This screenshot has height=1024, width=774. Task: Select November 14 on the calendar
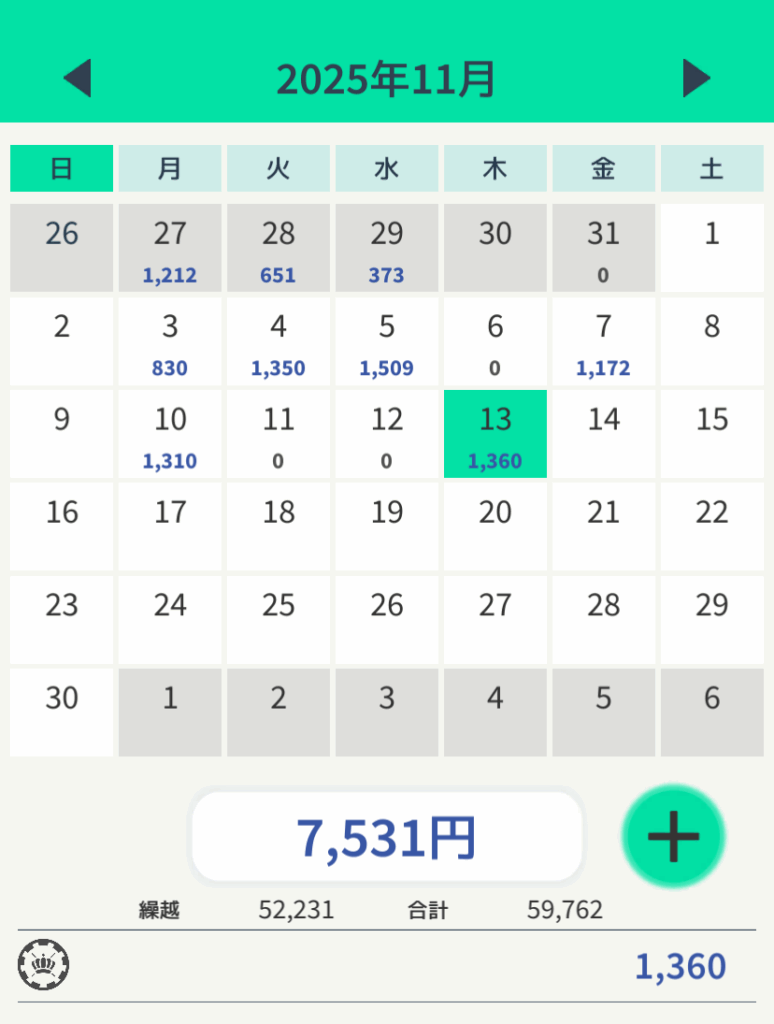coord(603,434)
